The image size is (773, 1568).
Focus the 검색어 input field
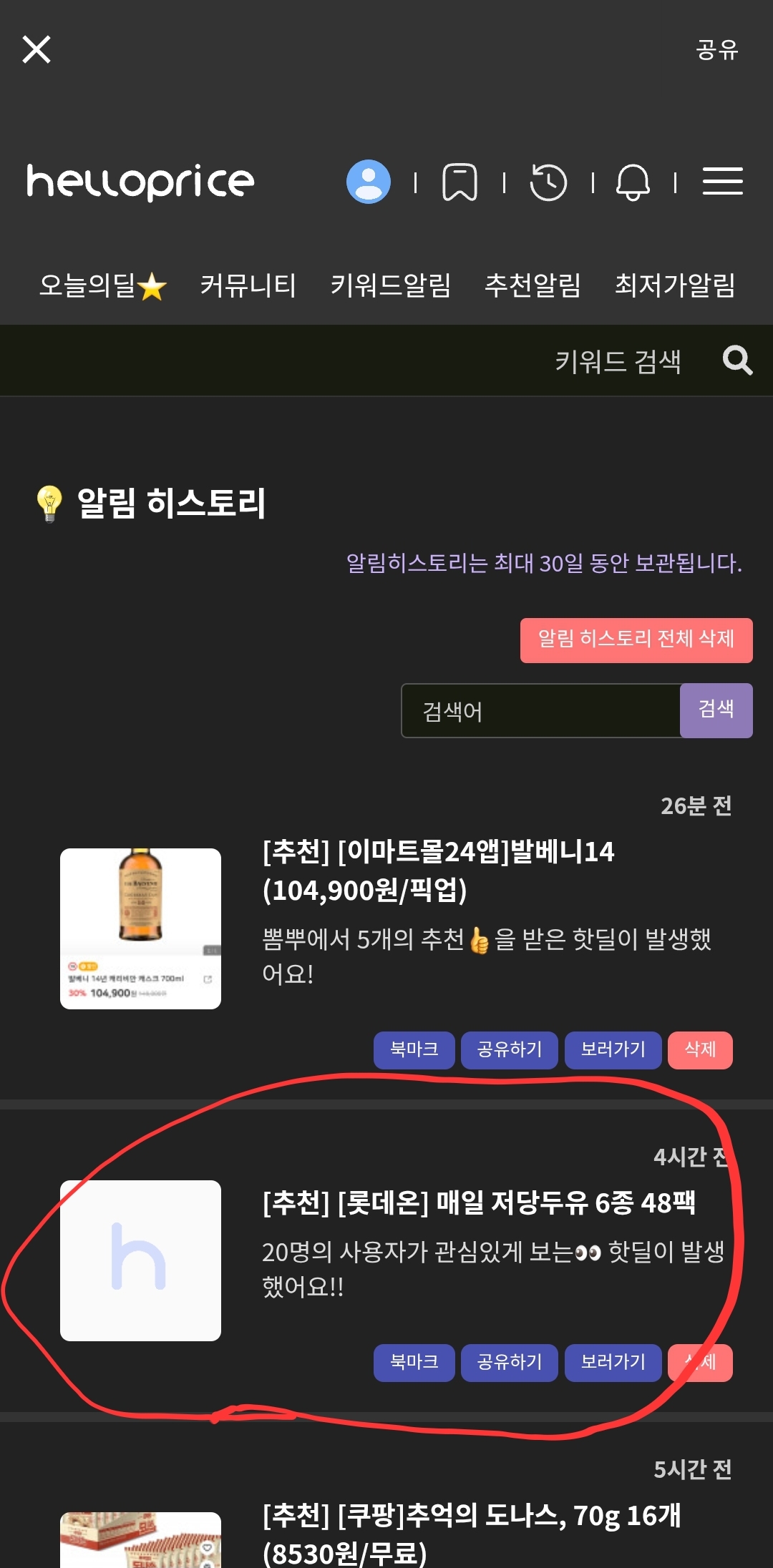540,711
